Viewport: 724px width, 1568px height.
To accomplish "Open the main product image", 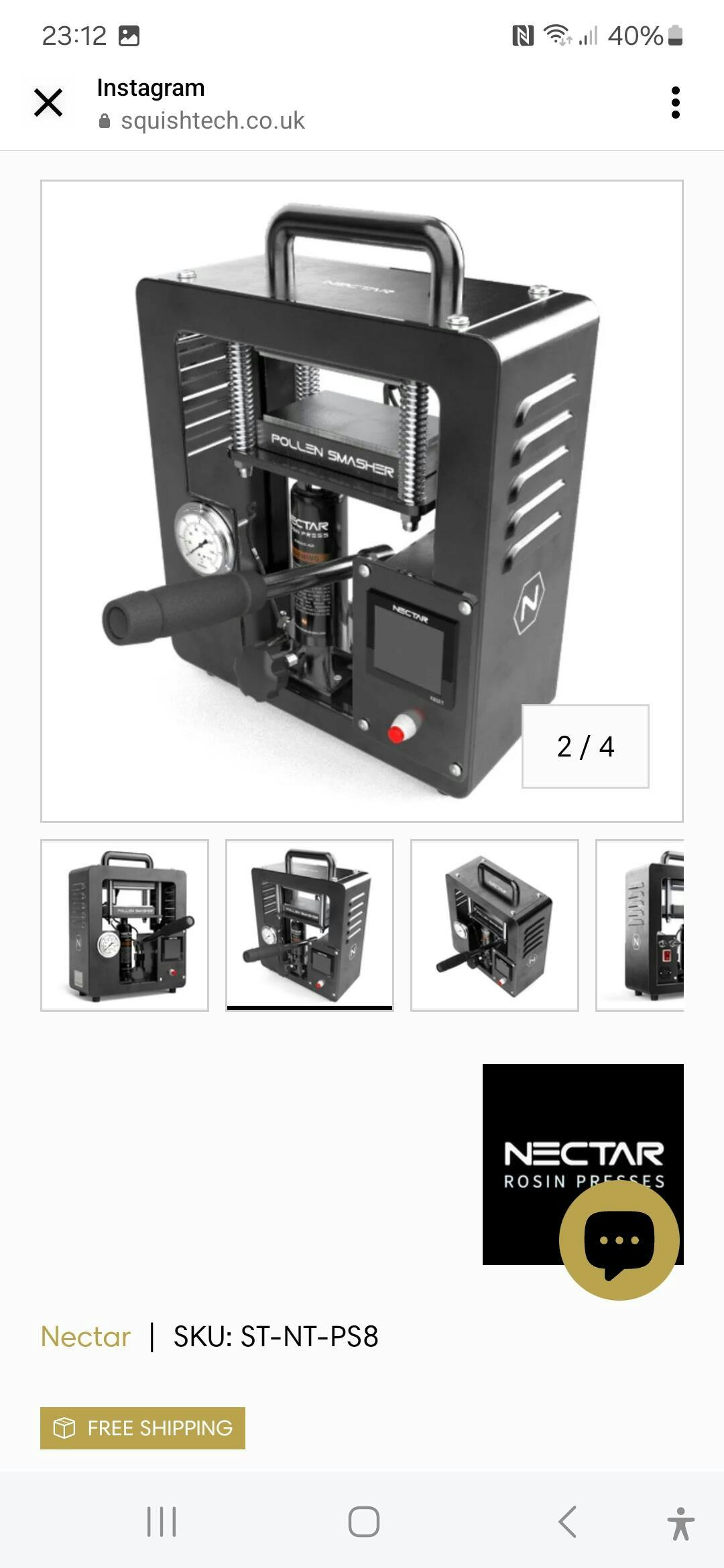I will click(x=361, y=501).
